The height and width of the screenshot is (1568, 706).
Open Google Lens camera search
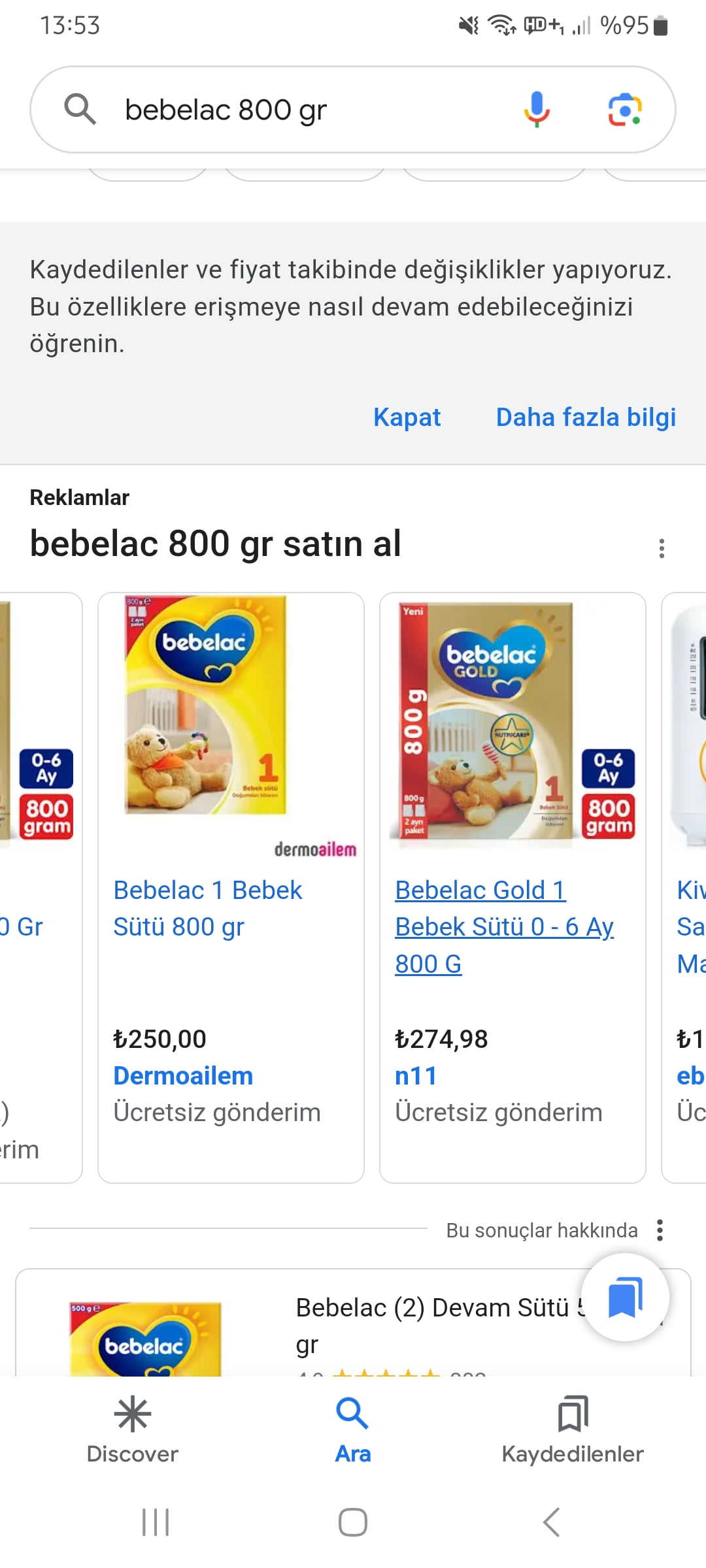pos(624,109)
